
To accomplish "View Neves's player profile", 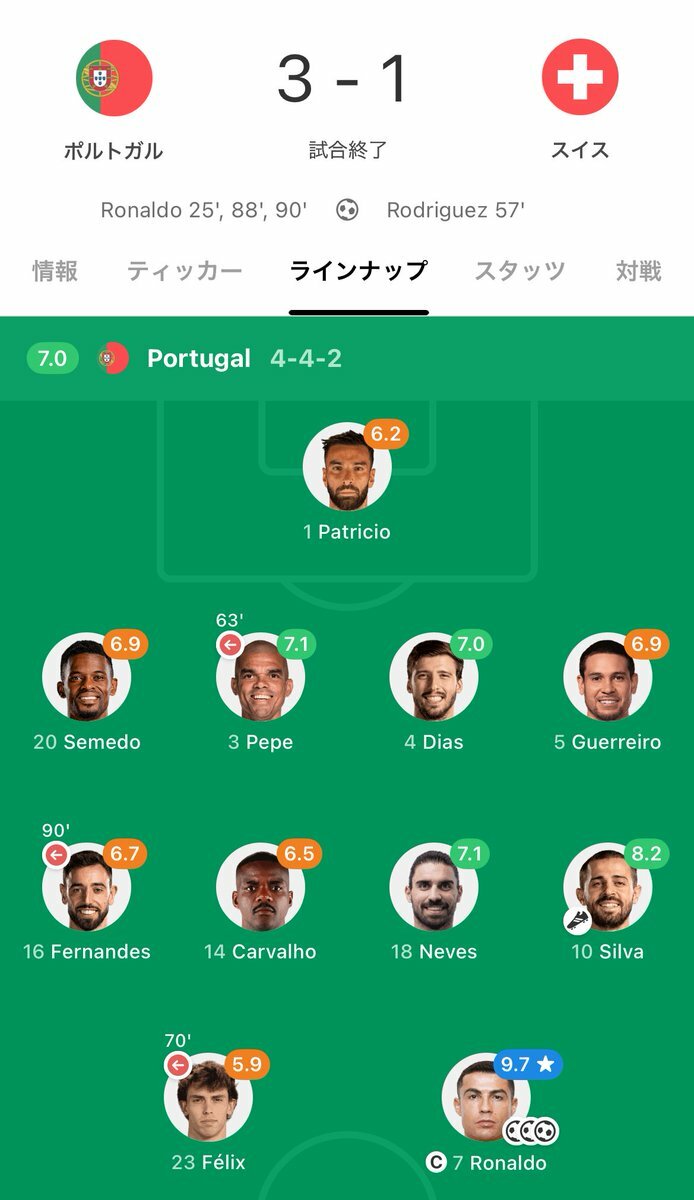I will point(433,887).
